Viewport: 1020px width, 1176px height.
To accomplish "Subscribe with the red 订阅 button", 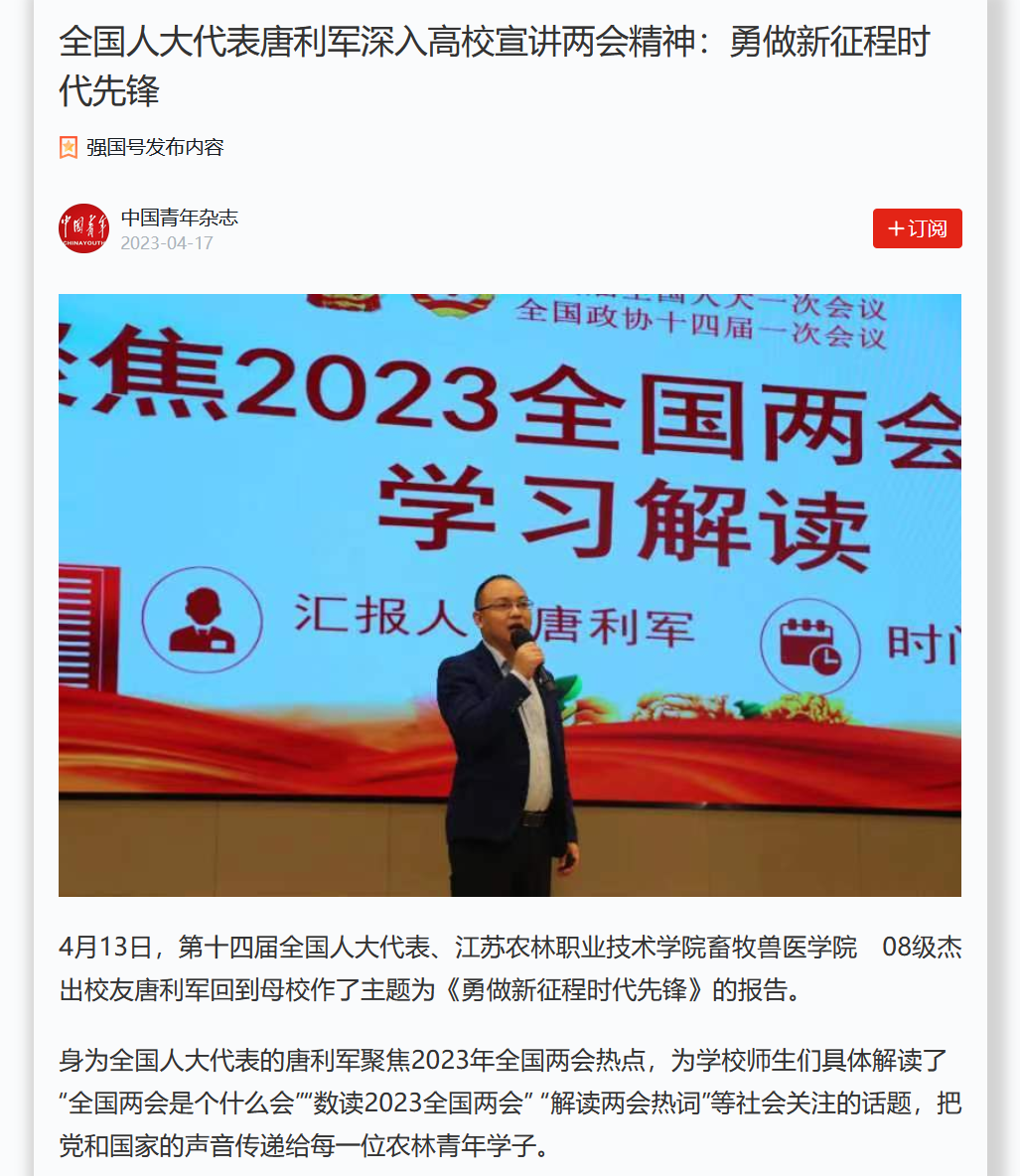I will pos(917,228).
